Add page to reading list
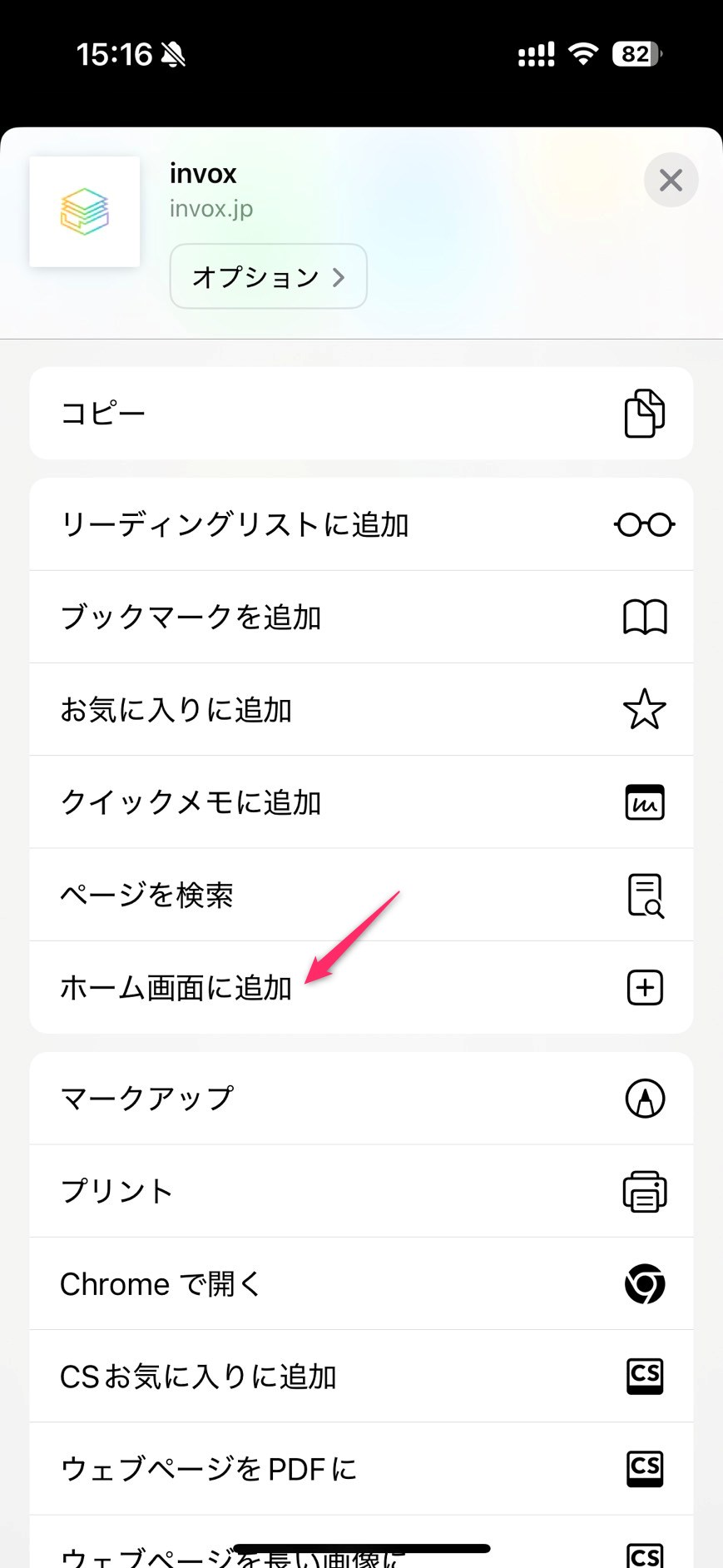Screen dimensions: 723x1568 pos(361,524)
